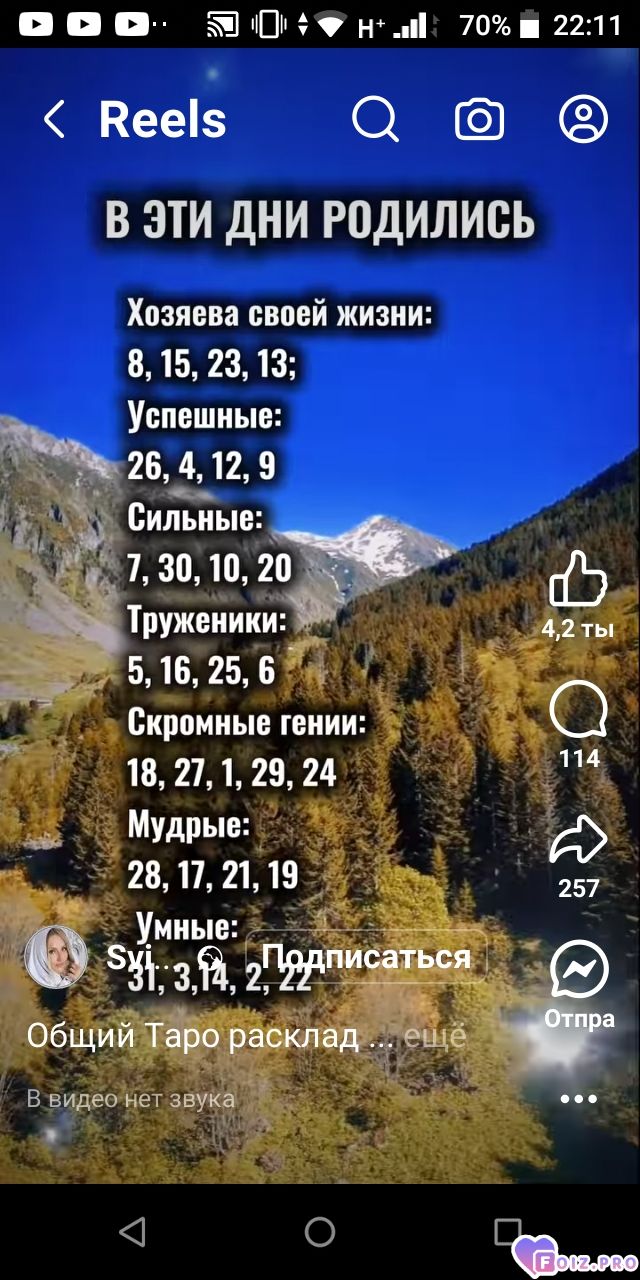Share this reel via the arrow icon
Image resolution: width=640 pixels, height=1280 pixels.
click(x=578, y=839)
